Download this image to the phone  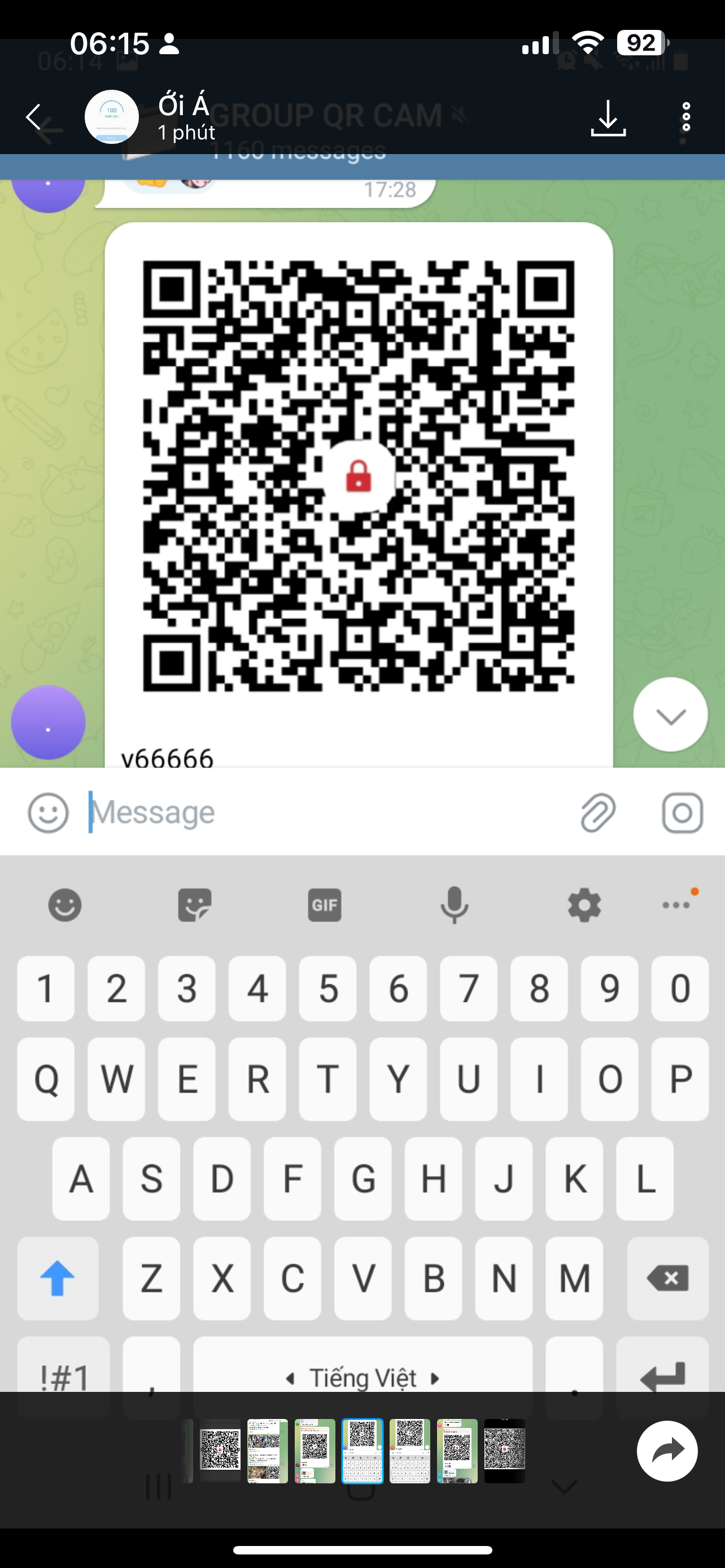608,117
